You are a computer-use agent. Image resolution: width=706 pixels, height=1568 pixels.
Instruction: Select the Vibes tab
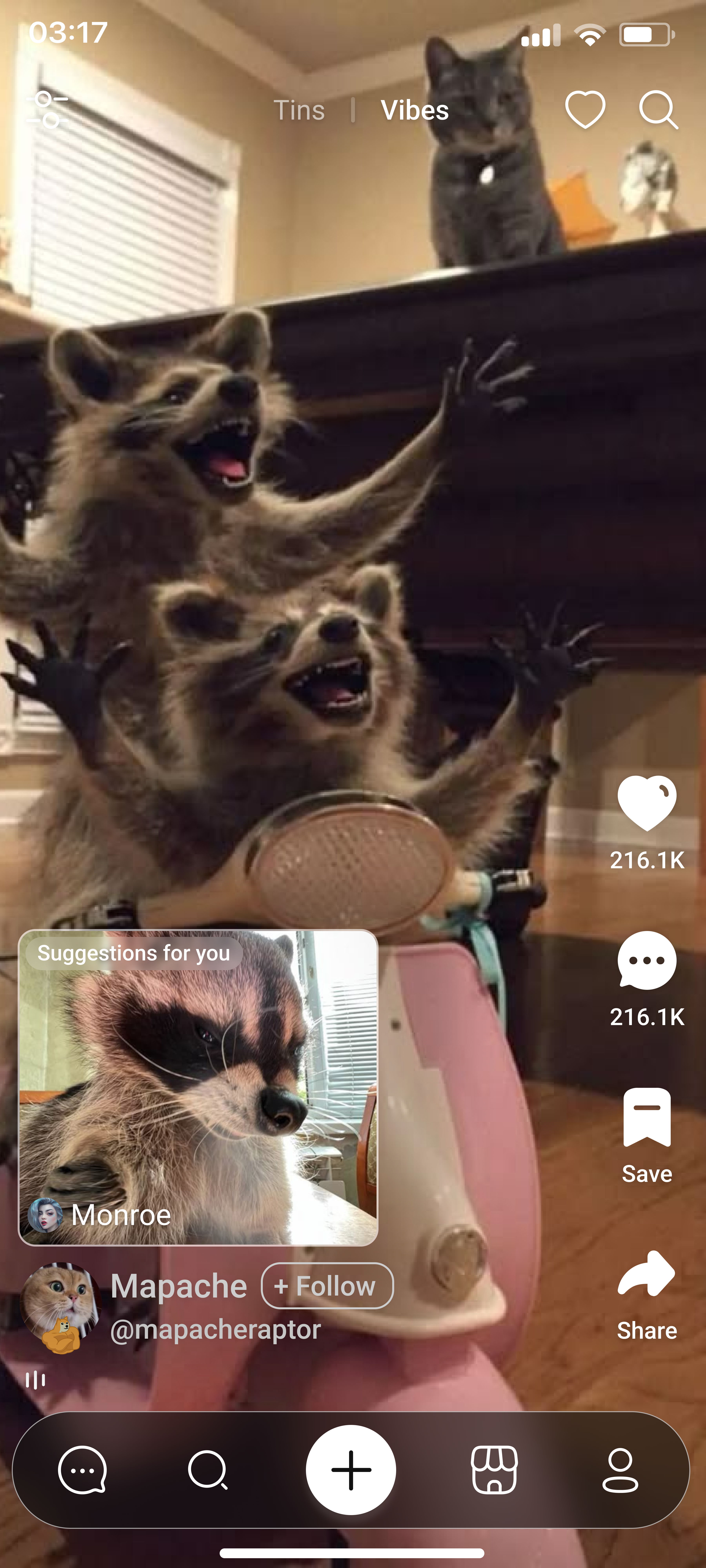(x=415, y=110)
